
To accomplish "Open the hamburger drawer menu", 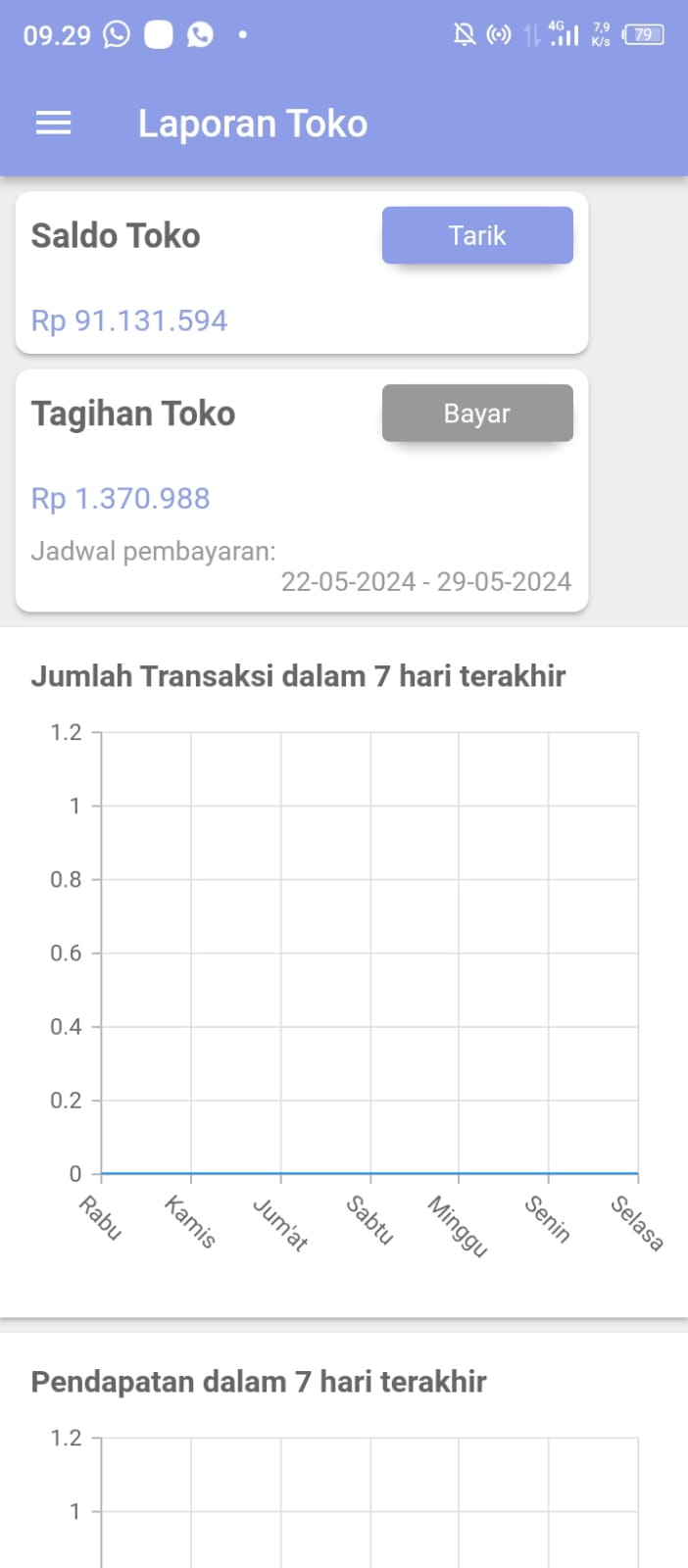I will (x=53, y=123).
